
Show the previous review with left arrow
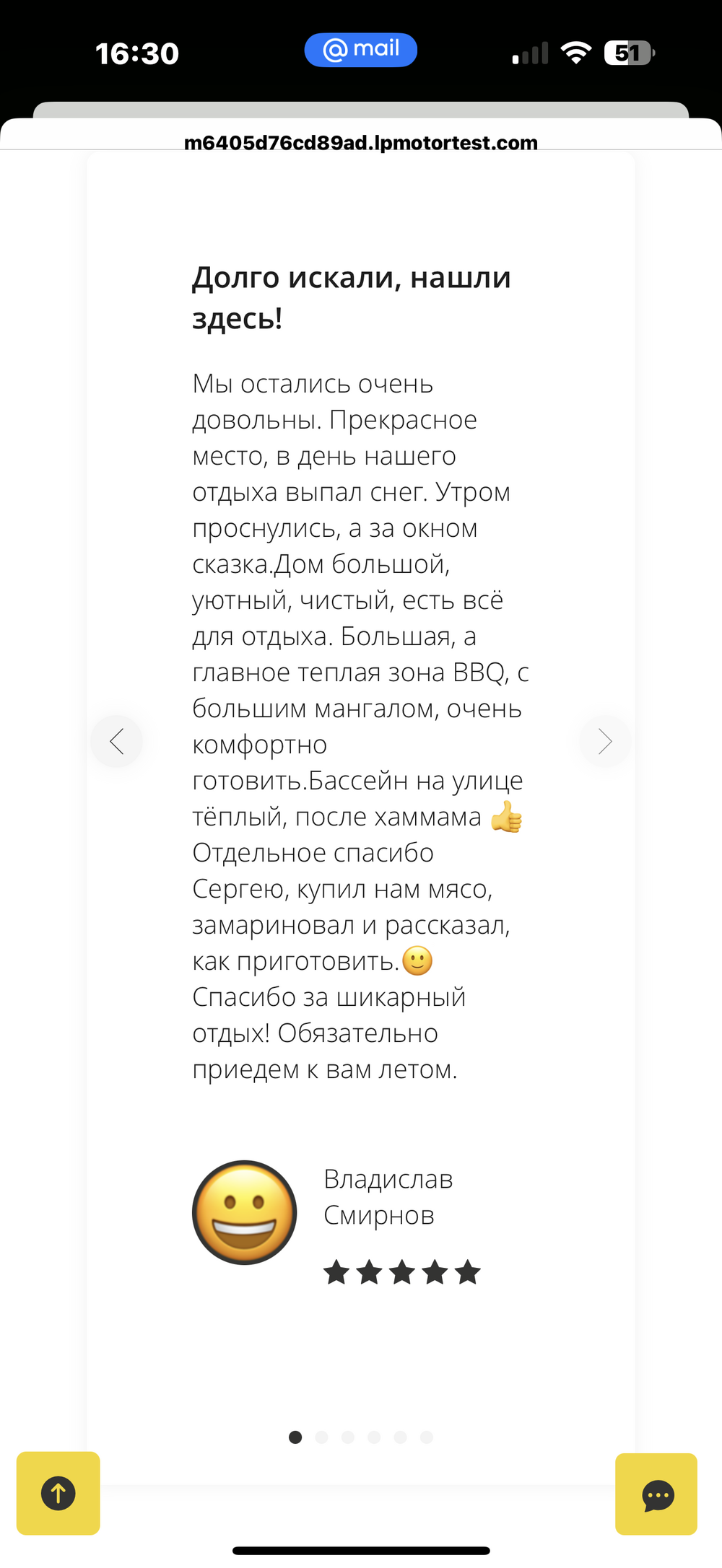[116, 741]
